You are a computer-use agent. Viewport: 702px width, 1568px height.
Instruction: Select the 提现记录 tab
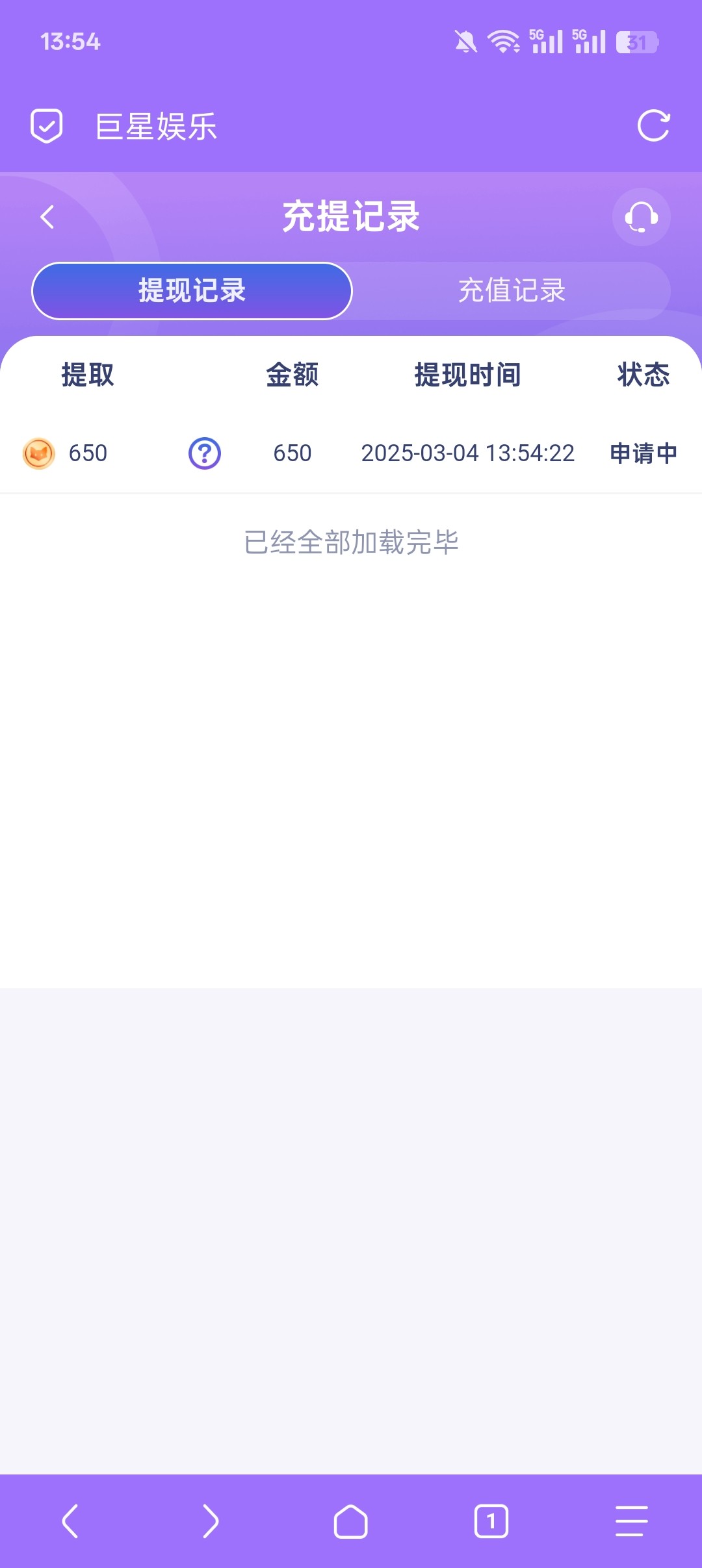(x=192, y=290)
